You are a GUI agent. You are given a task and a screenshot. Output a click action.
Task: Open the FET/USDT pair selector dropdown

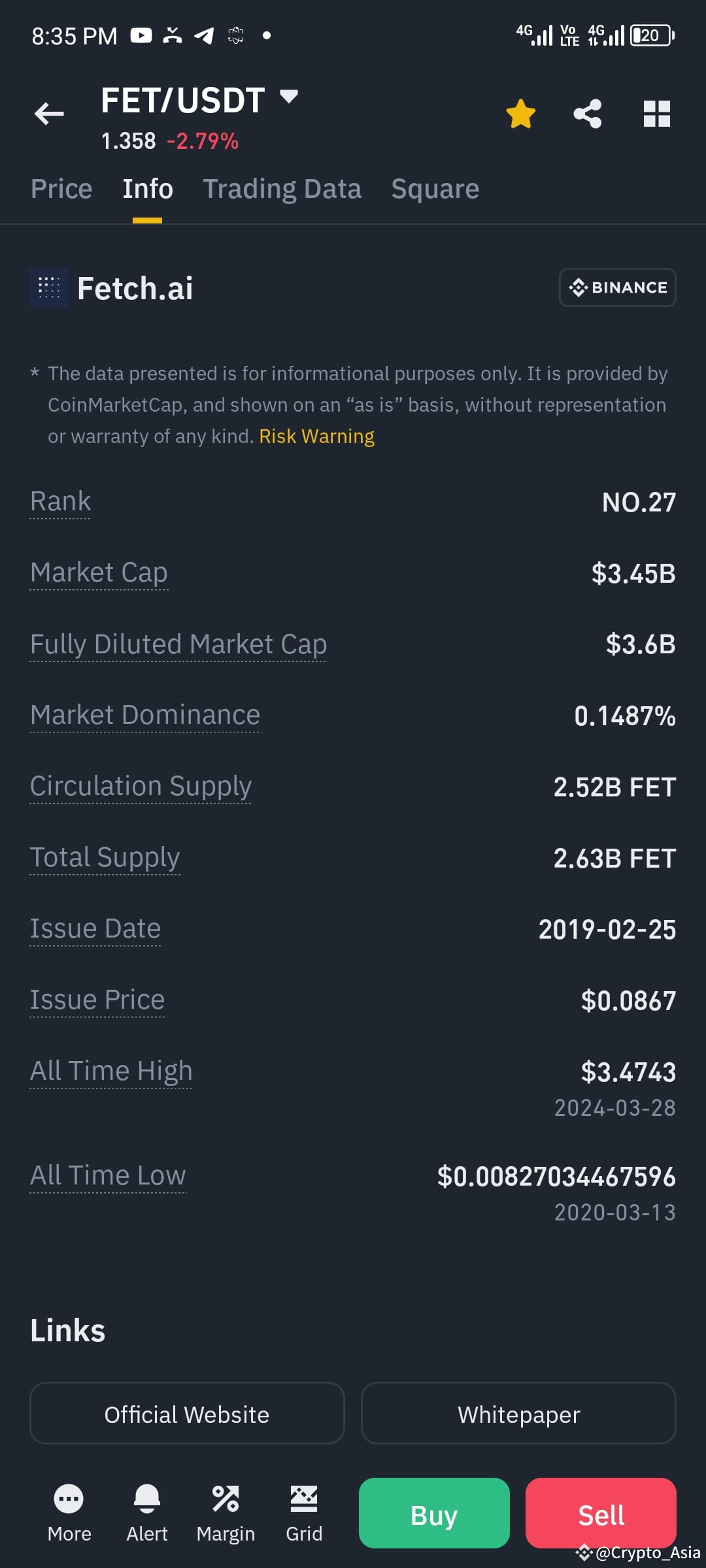click(x=290, y=98)
